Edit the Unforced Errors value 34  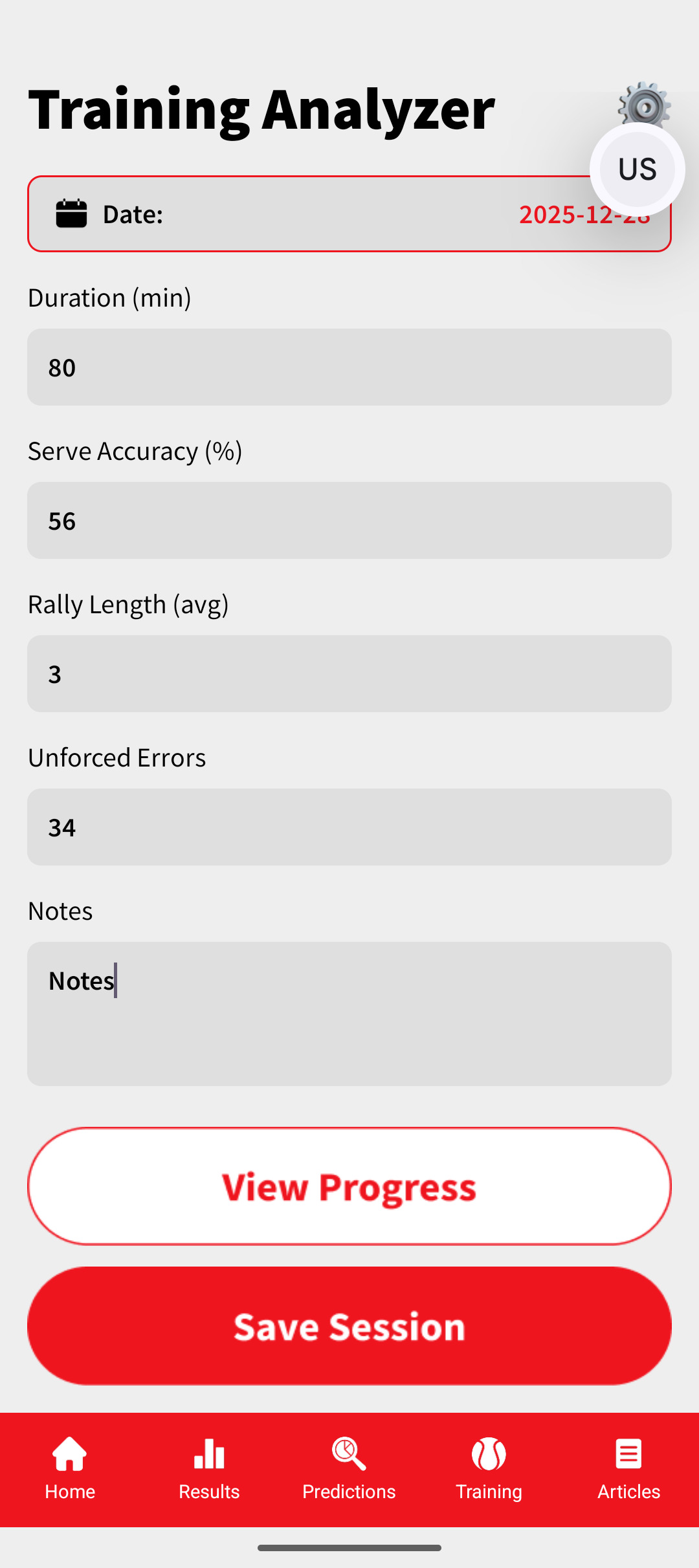349,827
